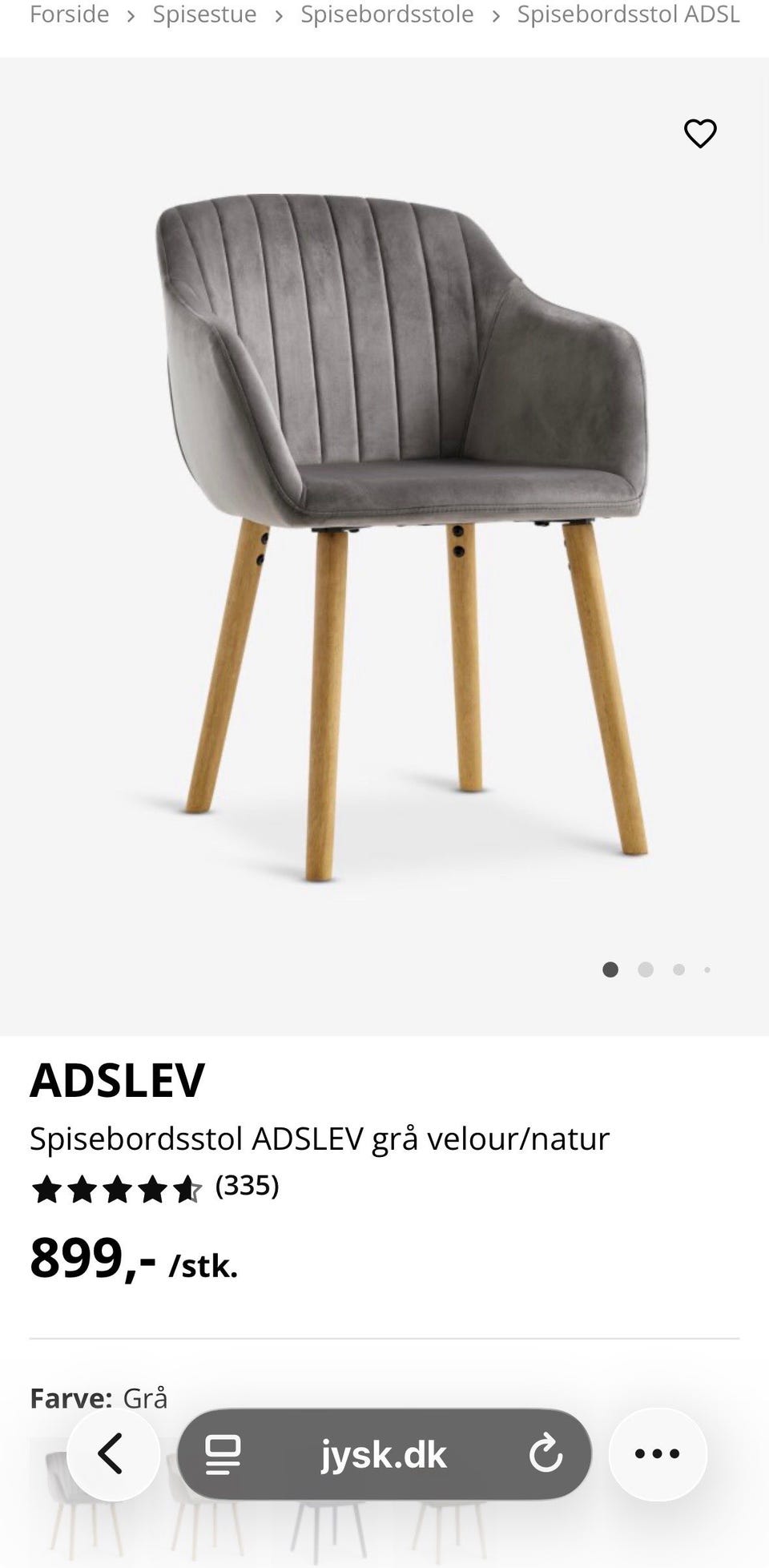Activate the fourth carousel dot
Screen dimensions: 769x1568
[x=707, y=969]
